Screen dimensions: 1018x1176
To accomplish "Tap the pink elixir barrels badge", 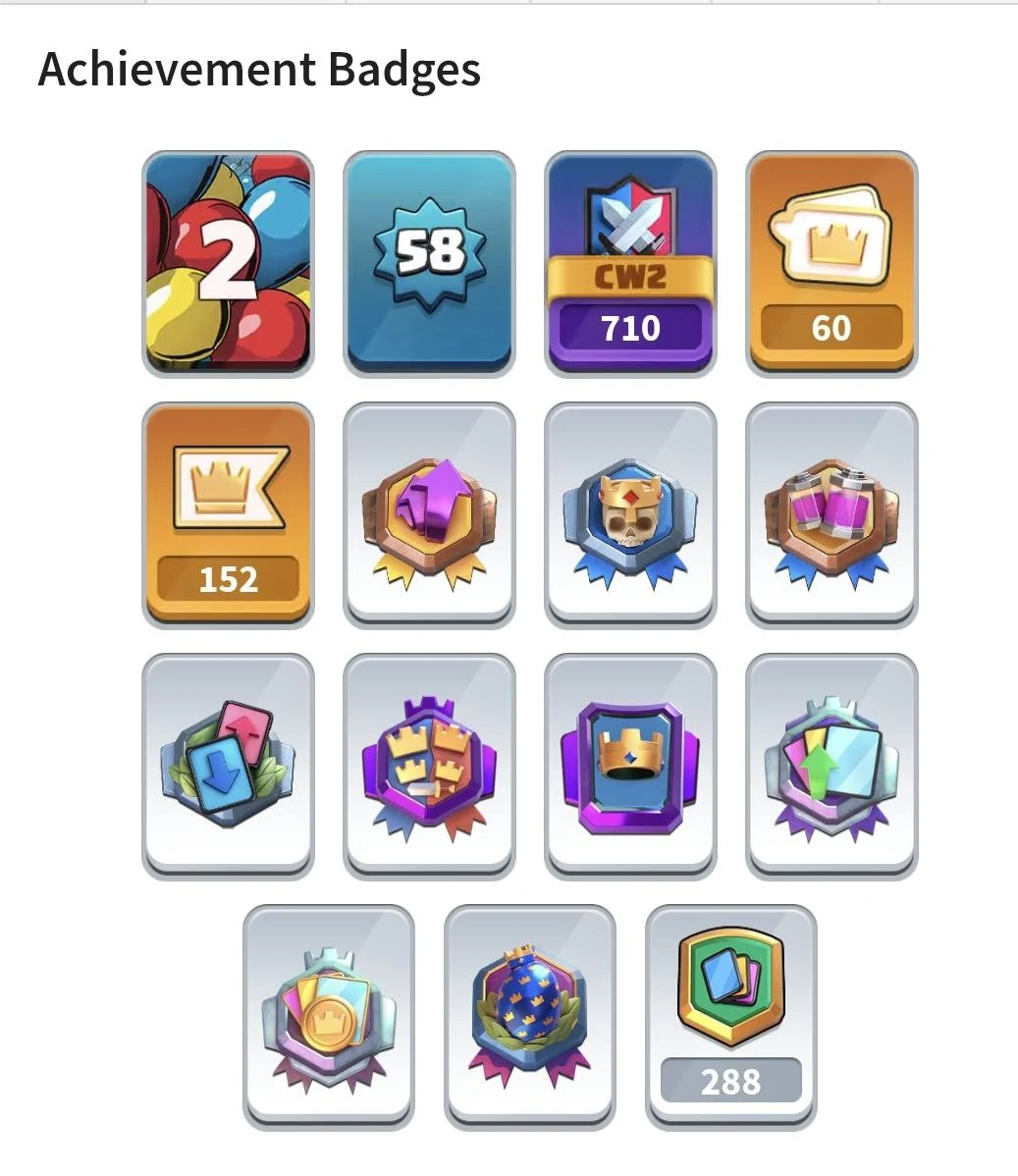I will pos(831,514).
